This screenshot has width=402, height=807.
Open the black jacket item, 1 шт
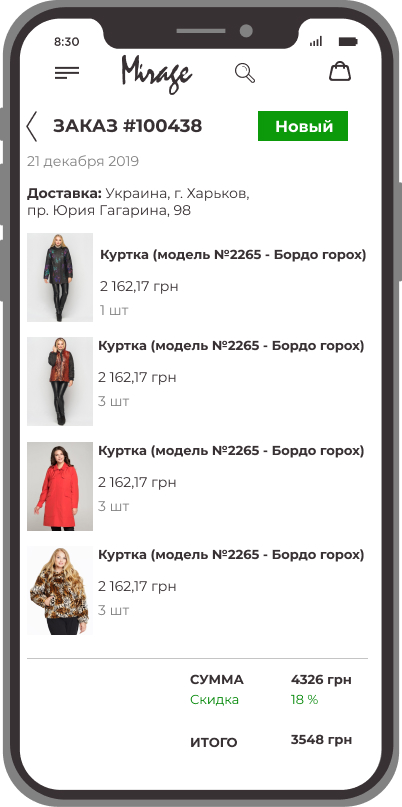[x=197, y=277]
